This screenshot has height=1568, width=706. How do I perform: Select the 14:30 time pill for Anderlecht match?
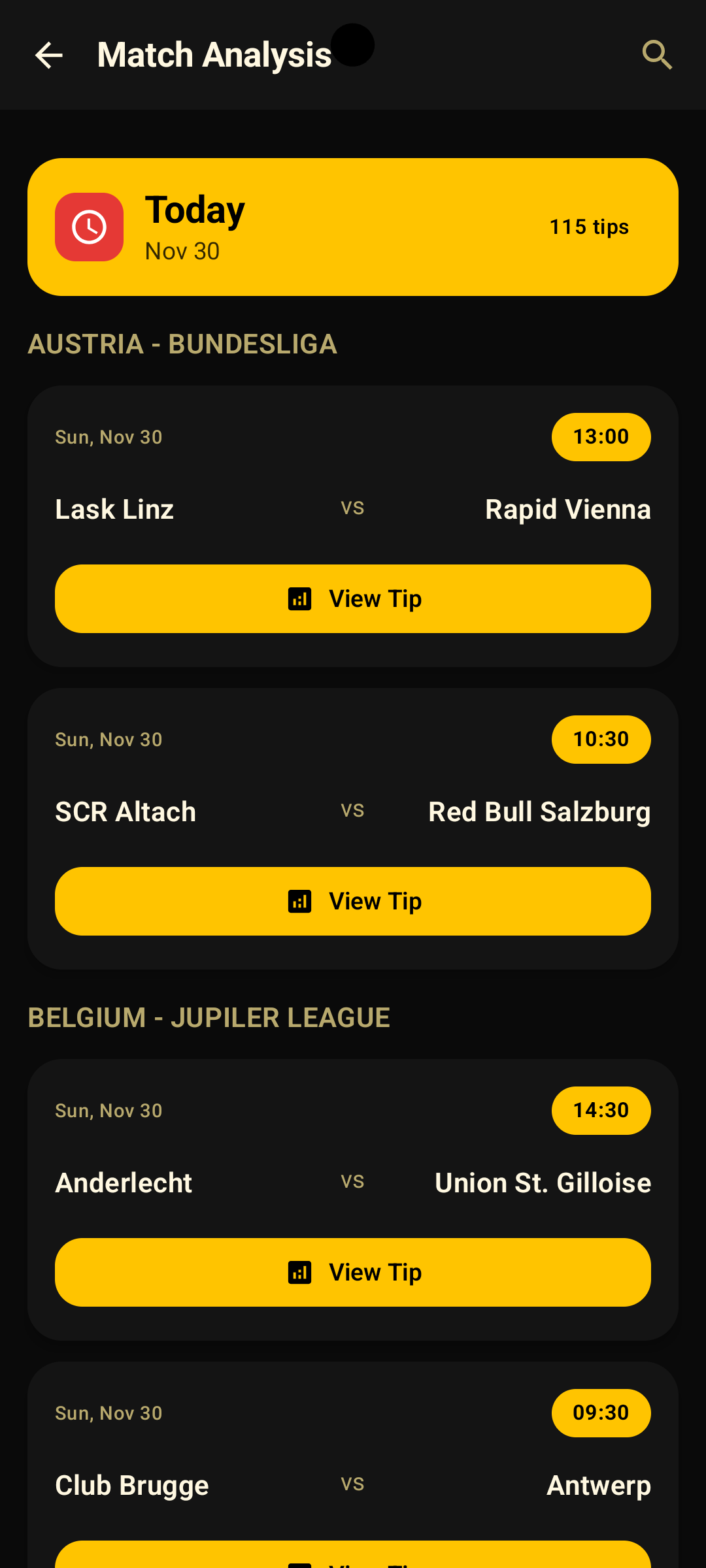(x=601, y=1111)
